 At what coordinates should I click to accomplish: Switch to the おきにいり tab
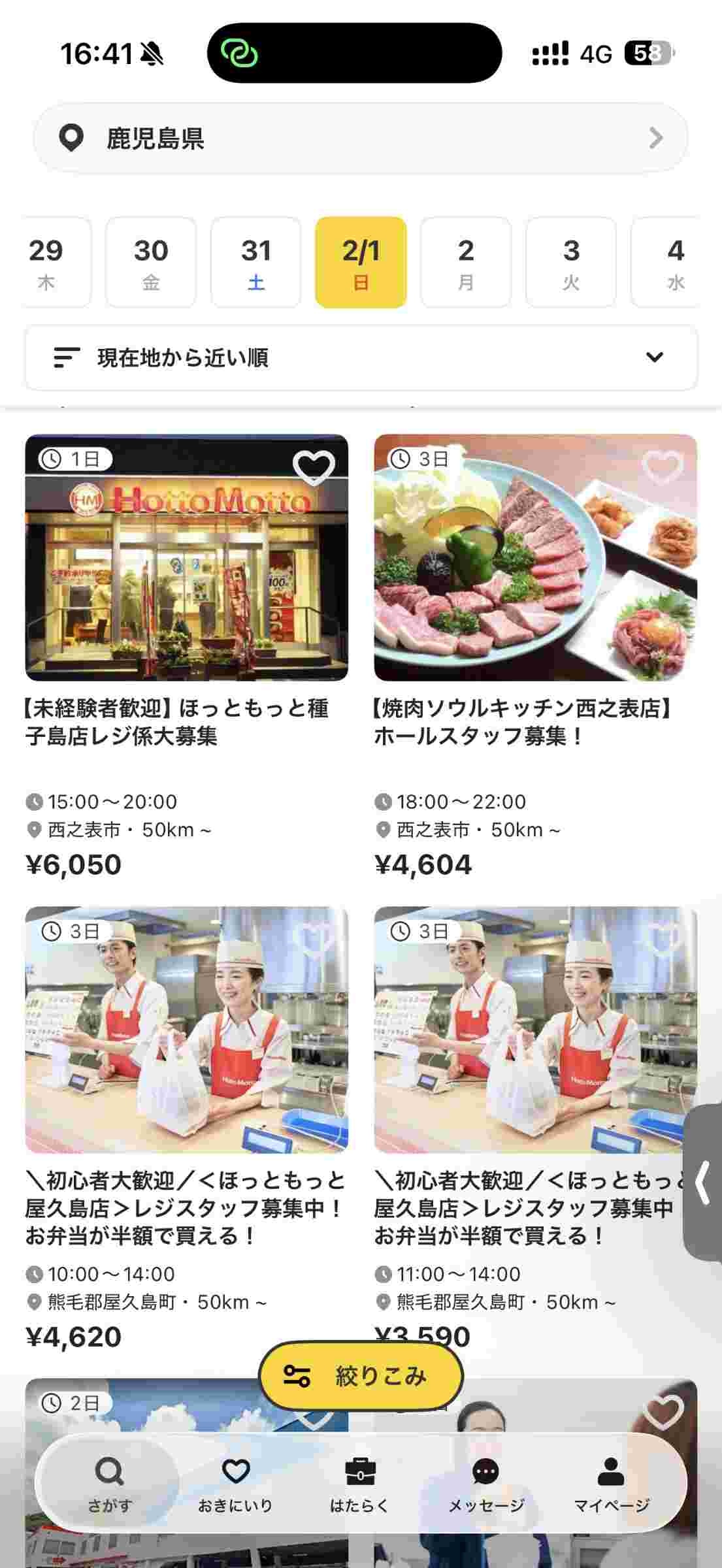235,1483
